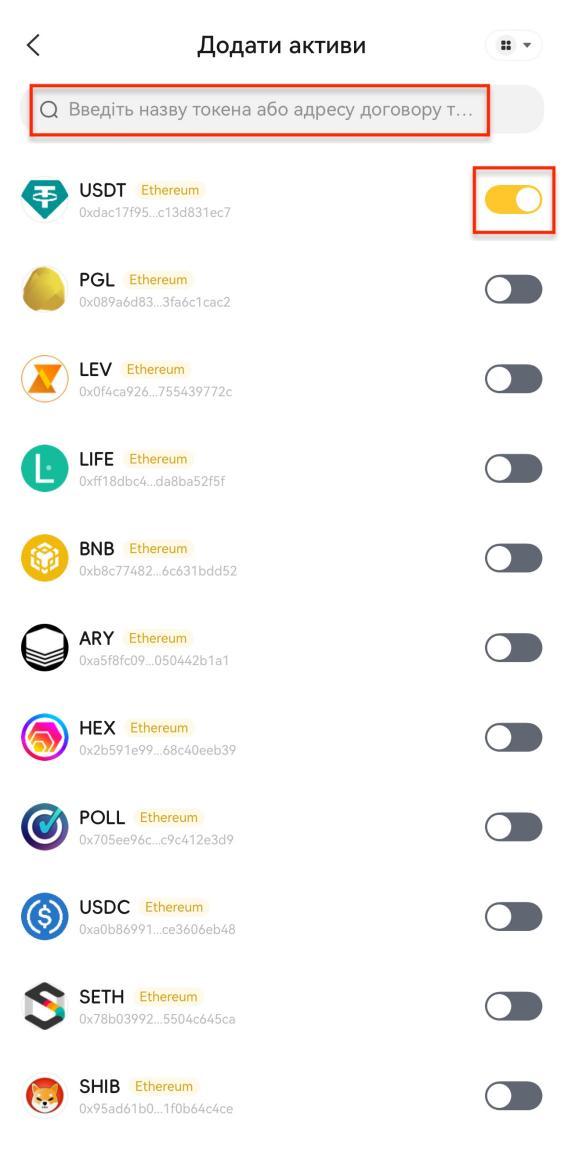The width and height of the screenshot is (564, 1155).
Task: Open the grid view dropdown at top right
Action: click(x=514, y=46)
